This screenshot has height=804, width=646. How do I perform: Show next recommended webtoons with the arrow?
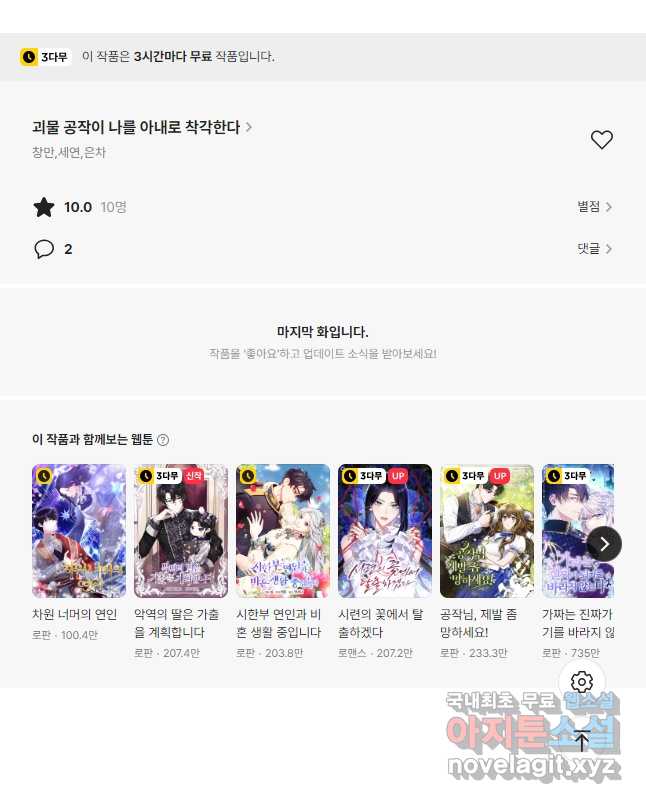pyautogui.click(x=604, y=544)
